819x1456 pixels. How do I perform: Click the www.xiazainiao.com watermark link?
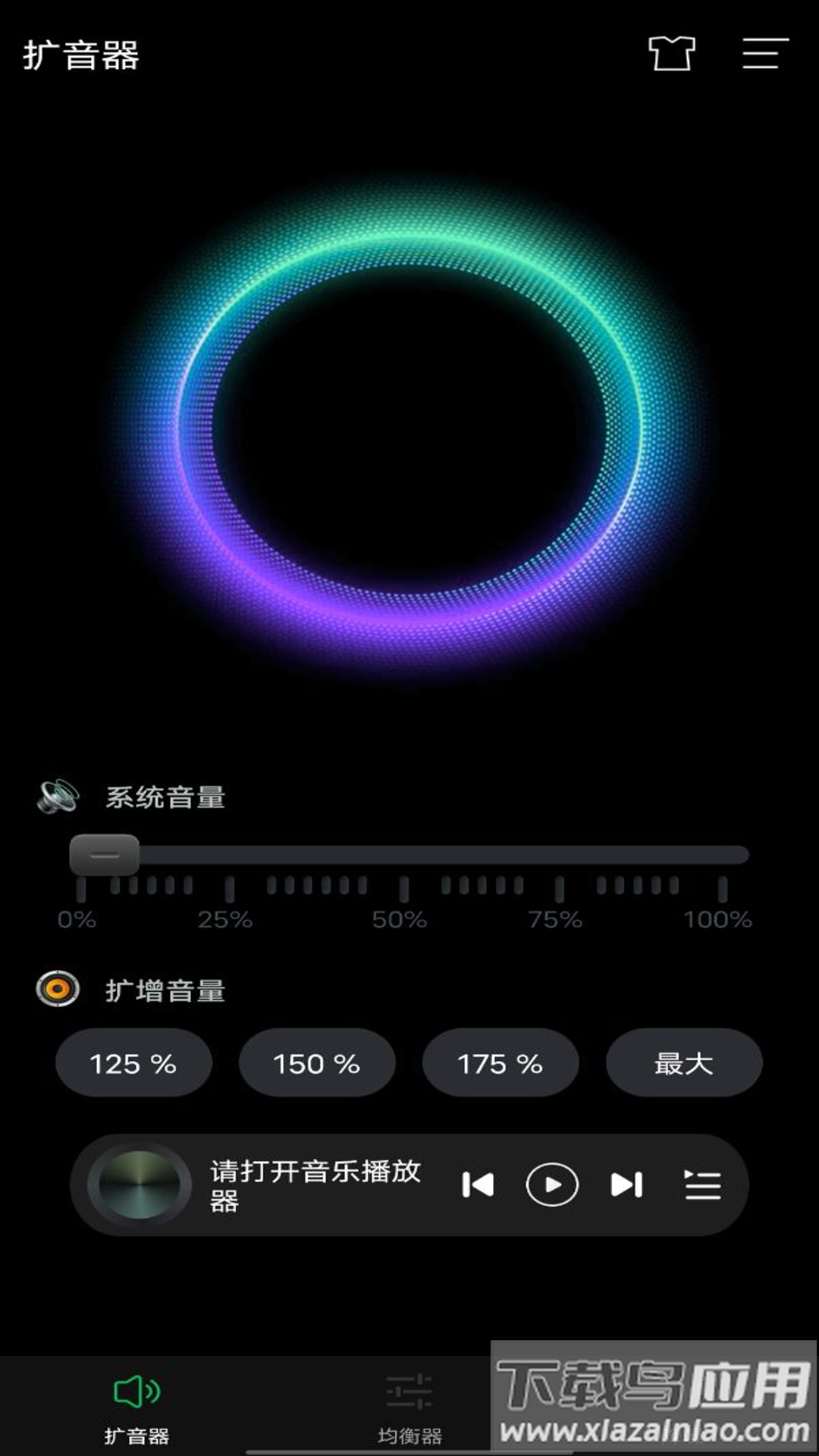tap(656, 1431)
